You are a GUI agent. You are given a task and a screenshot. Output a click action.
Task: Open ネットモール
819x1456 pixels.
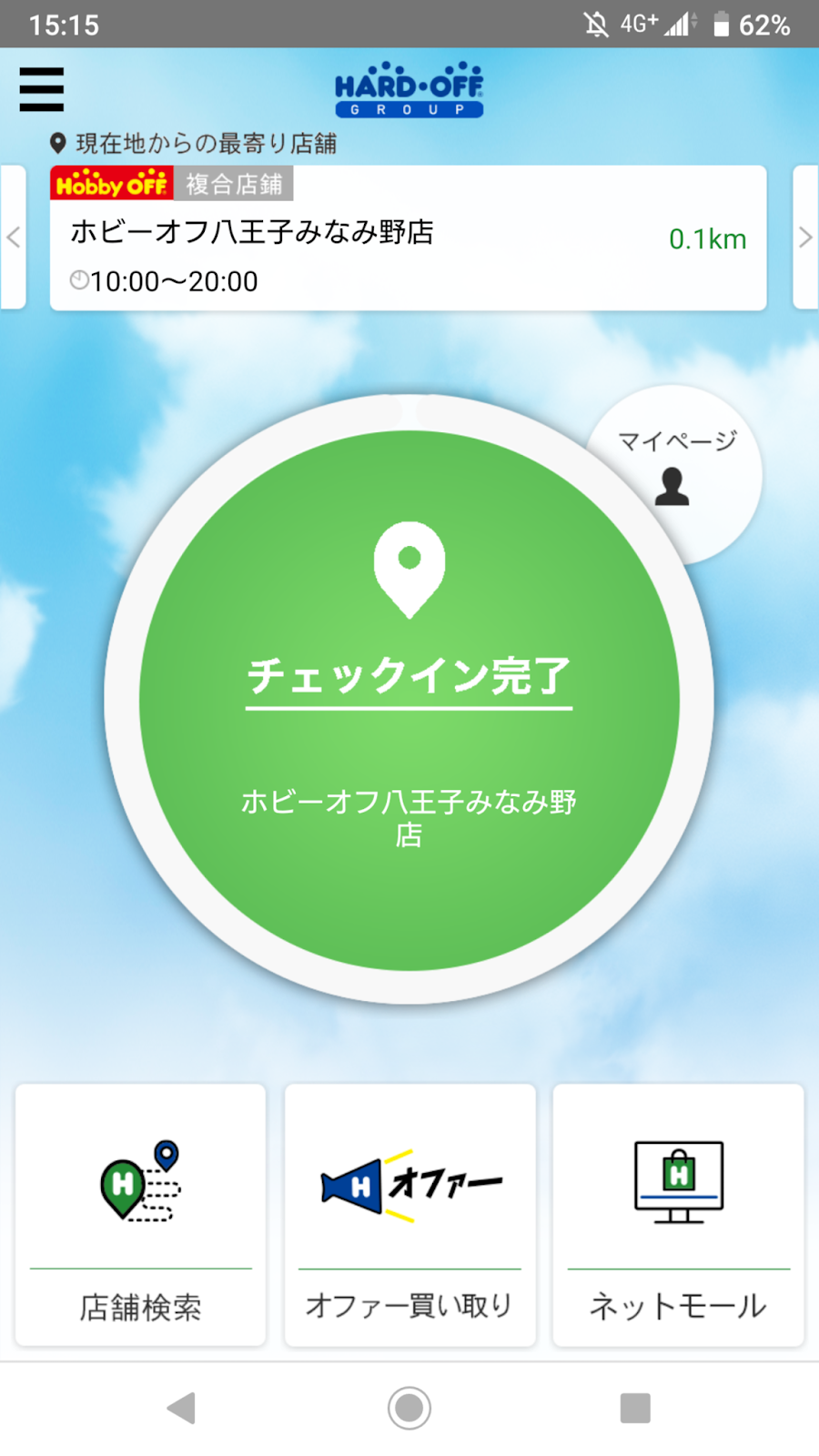coord(679,1215)
